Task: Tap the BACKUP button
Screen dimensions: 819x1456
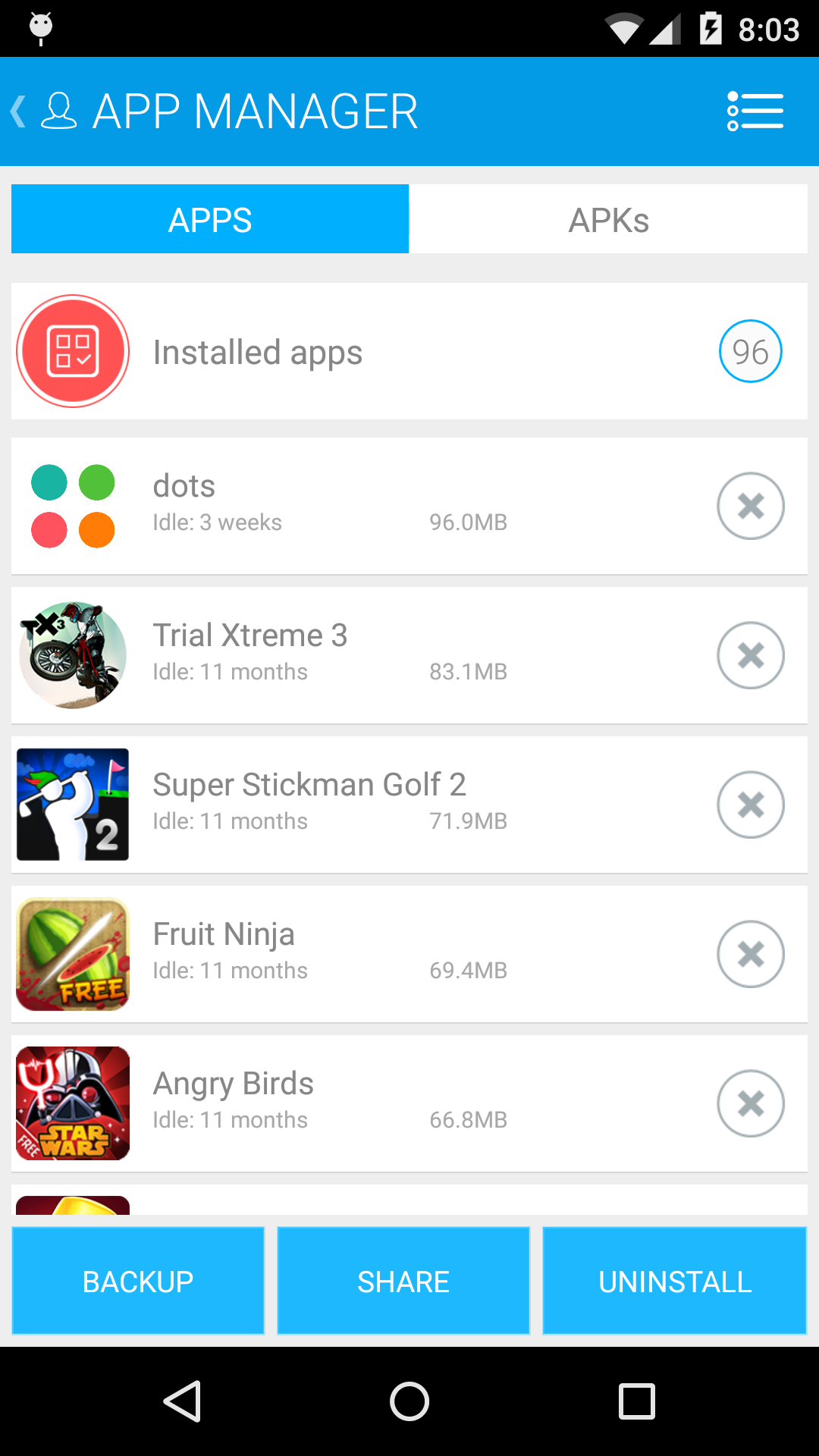Action: [138, 1281]
